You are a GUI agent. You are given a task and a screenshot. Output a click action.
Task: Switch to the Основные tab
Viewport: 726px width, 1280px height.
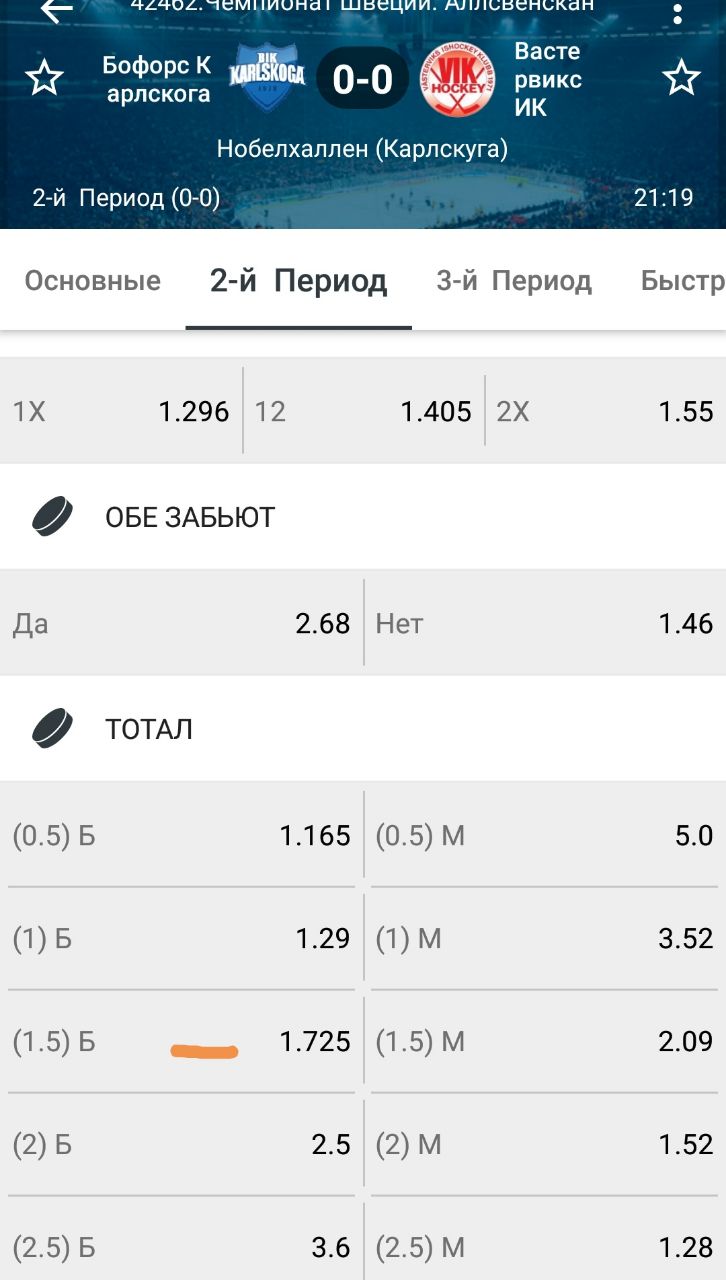[92, 281]
